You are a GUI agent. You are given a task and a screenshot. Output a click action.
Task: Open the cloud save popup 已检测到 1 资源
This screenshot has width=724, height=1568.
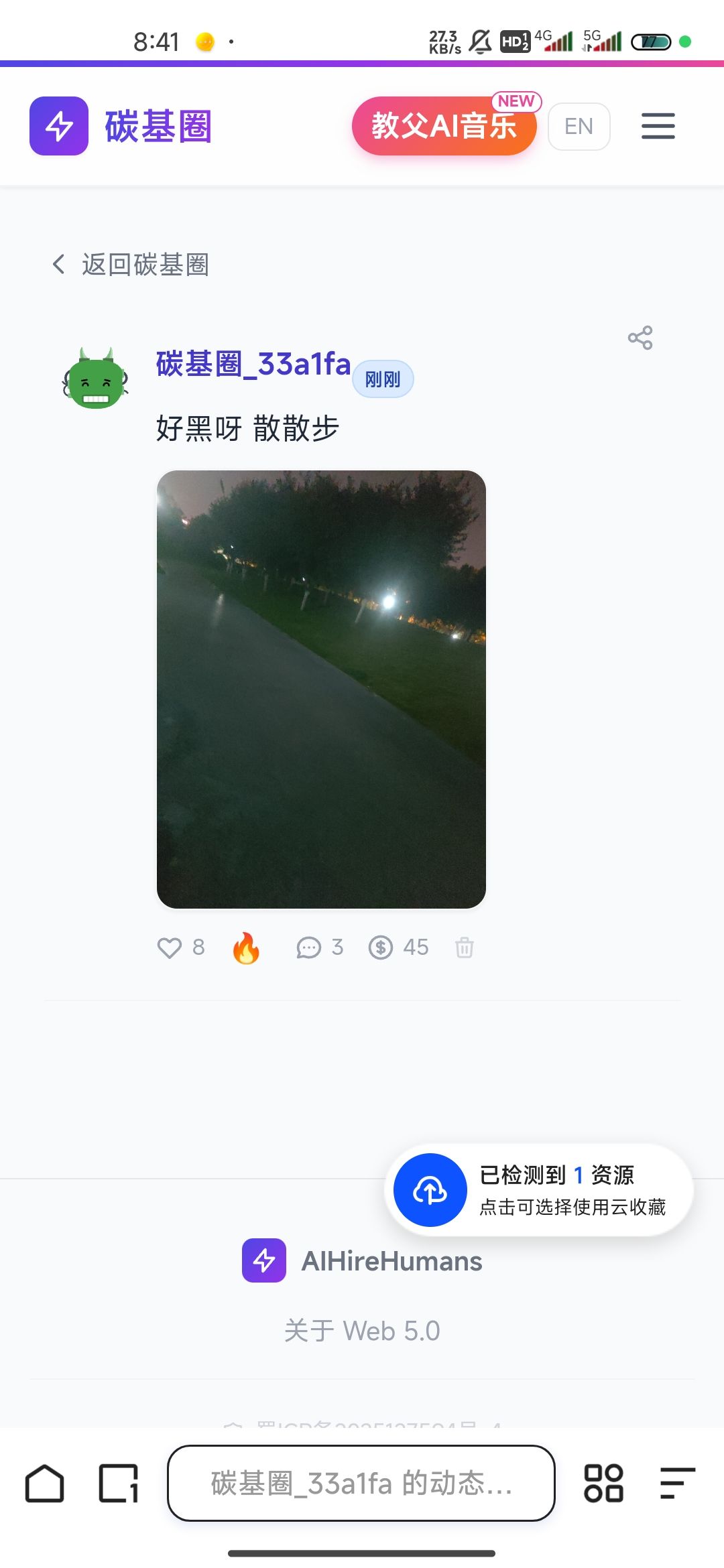[539, 1190]
